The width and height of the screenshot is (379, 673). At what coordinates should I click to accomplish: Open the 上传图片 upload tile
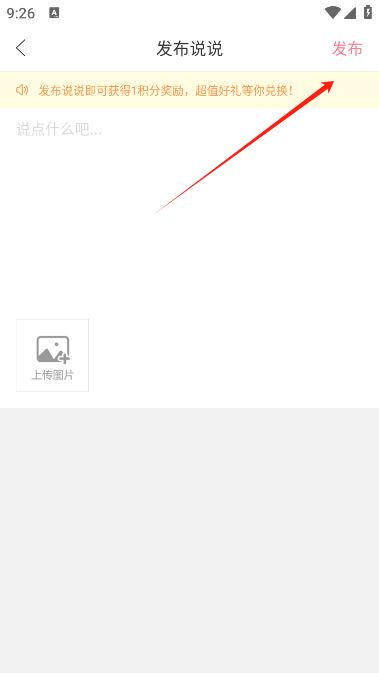[52, 355]
